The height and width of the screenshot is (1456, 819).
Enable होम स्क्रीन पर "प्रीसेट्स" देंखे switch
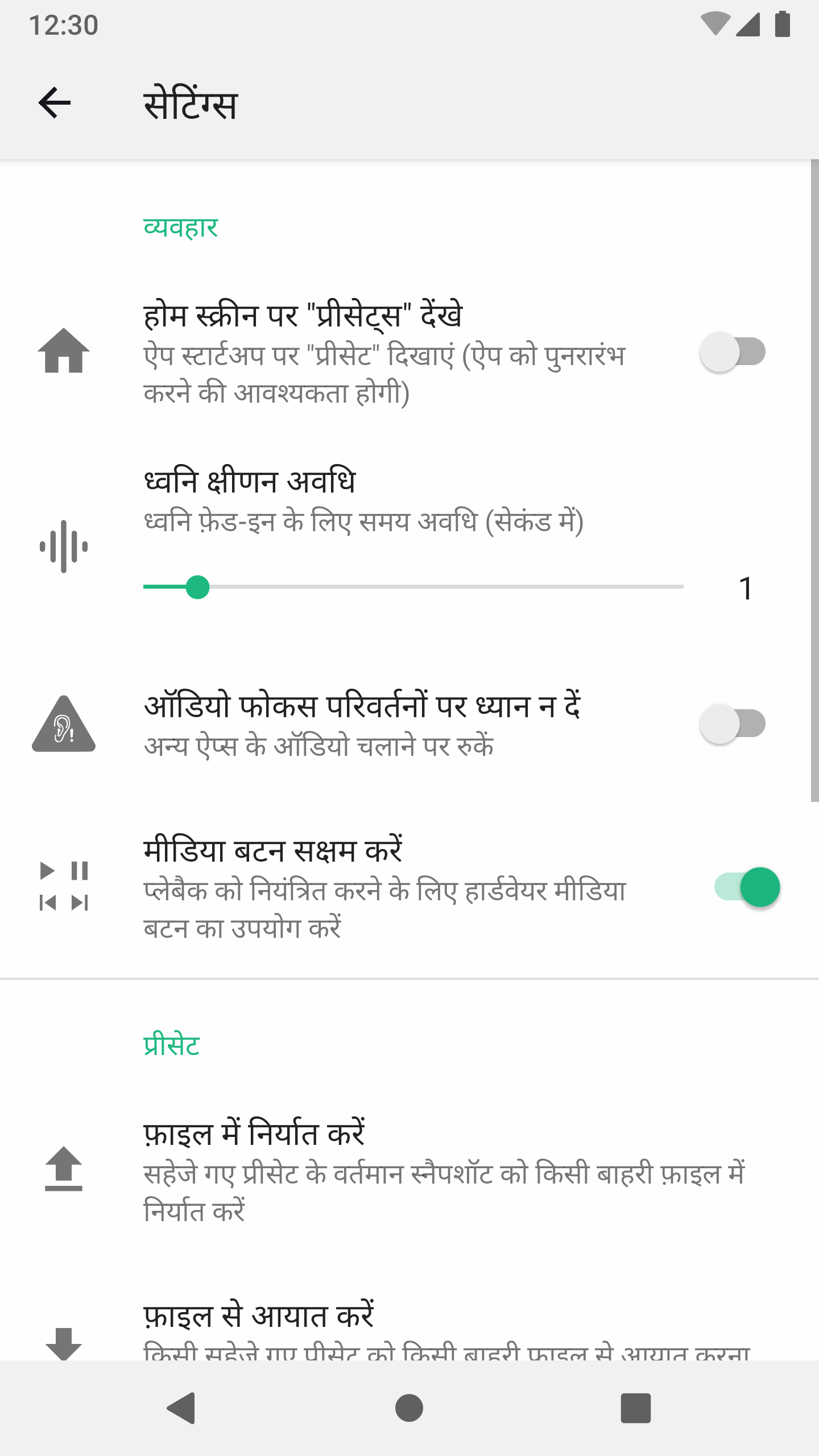coord(733,352)
